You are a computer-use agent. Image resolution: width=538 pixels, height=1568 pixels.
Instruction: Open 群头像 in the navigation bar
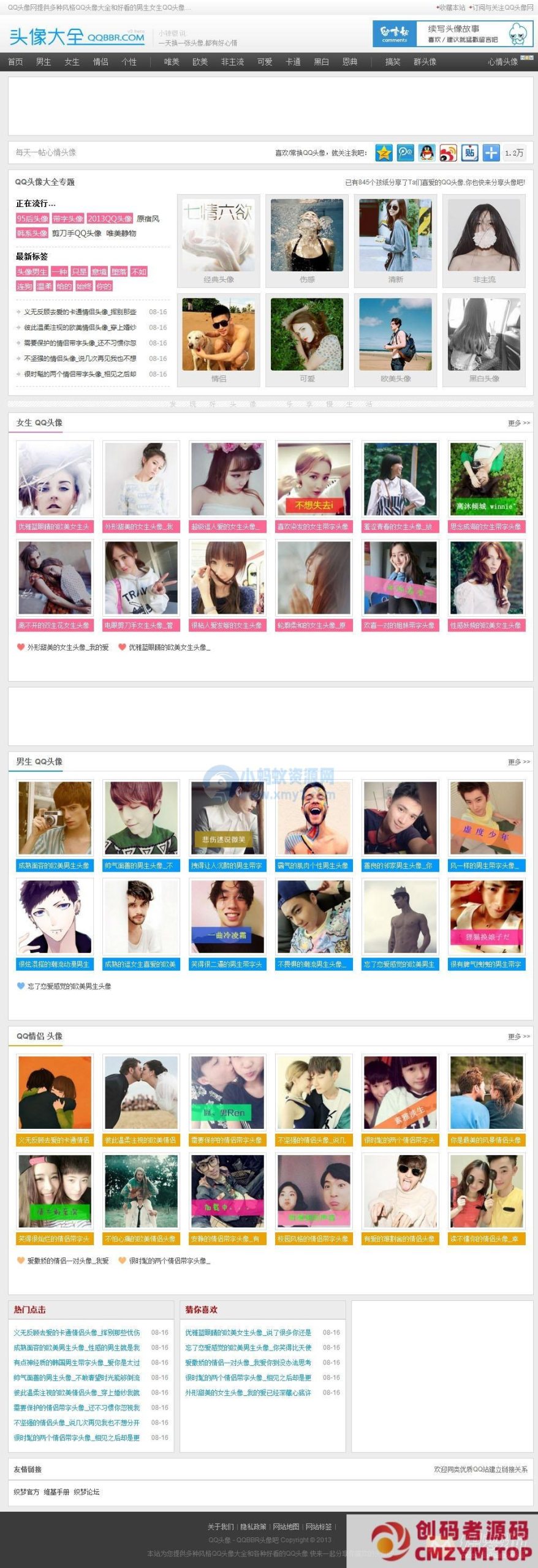pos(425,62)
